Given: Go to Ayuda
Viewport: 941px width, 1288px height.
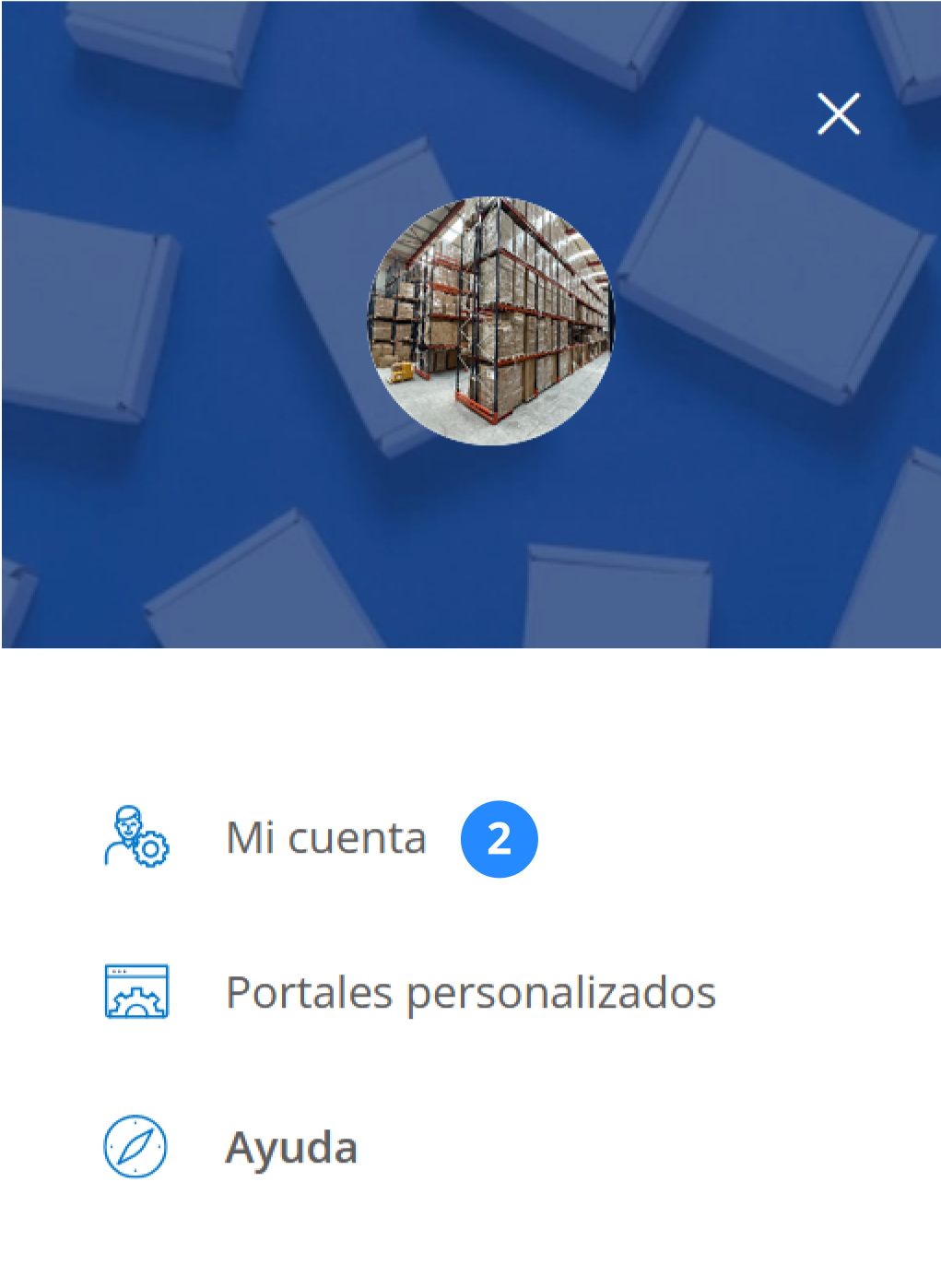Looking at the screenshot, I should pyautogui.click(x=291, y=1148).
